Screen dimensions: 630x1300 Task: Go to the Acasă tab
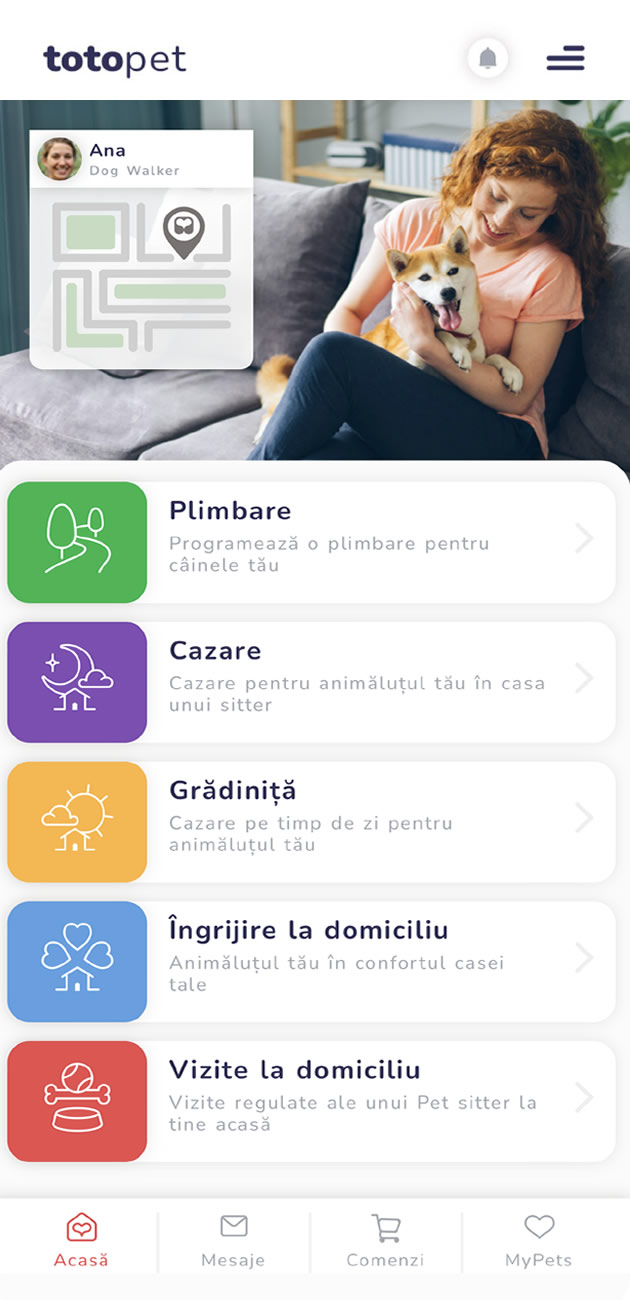tap(81, 1241)
